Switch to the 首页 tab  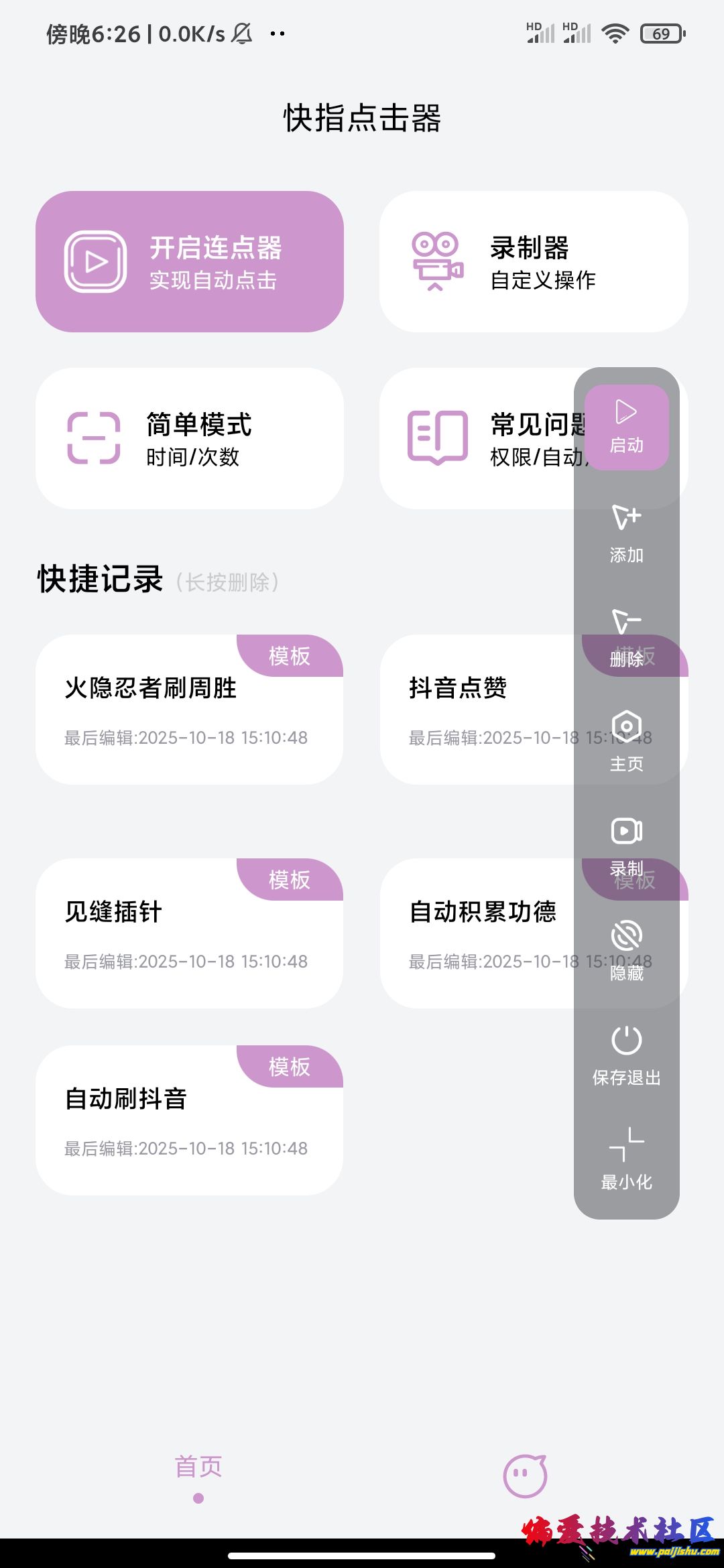(x=198, y=1474)
